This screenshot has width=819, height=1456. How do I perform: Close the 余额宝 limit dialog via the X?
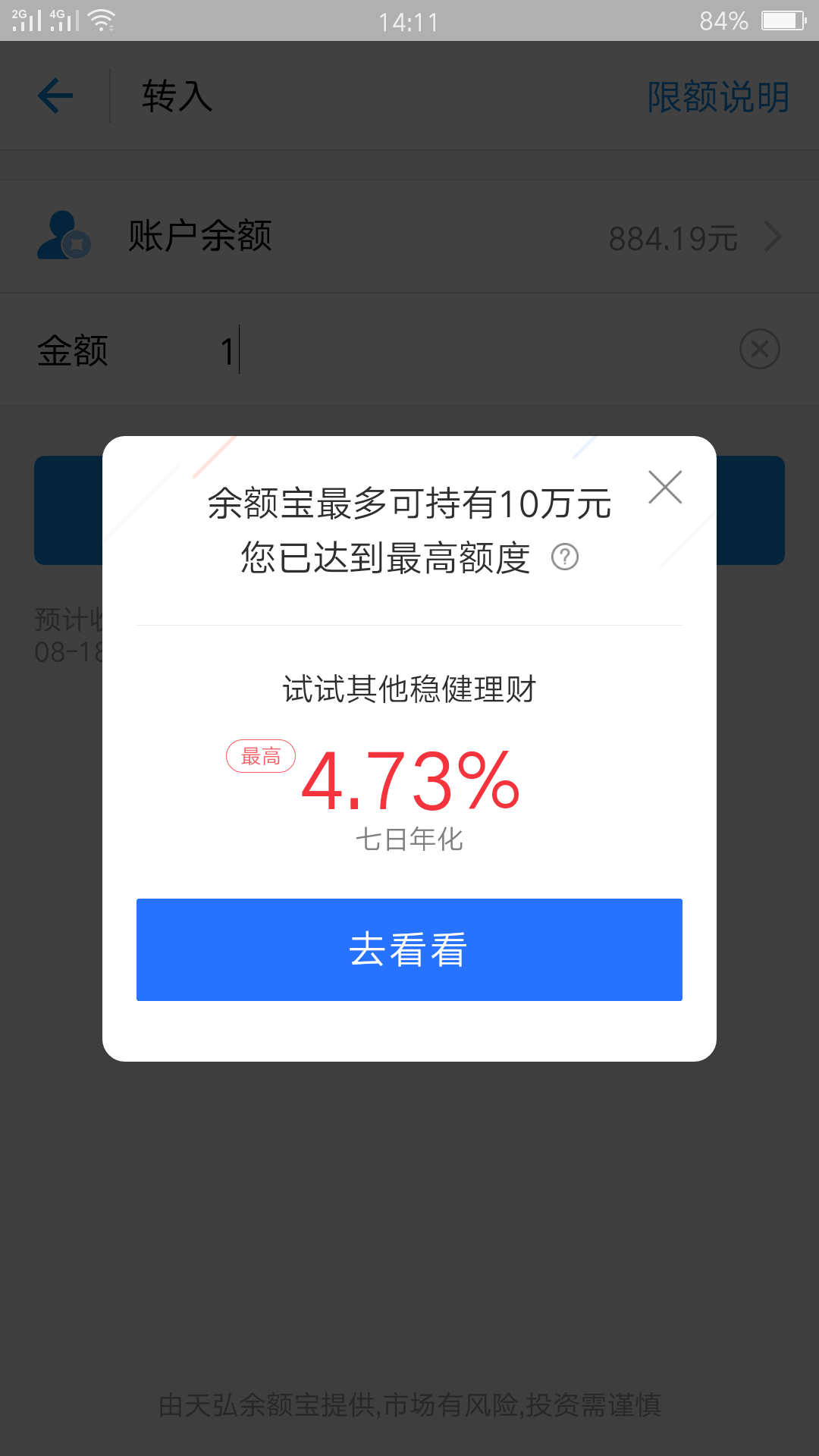pyautogui.click(x=665, y=486)
